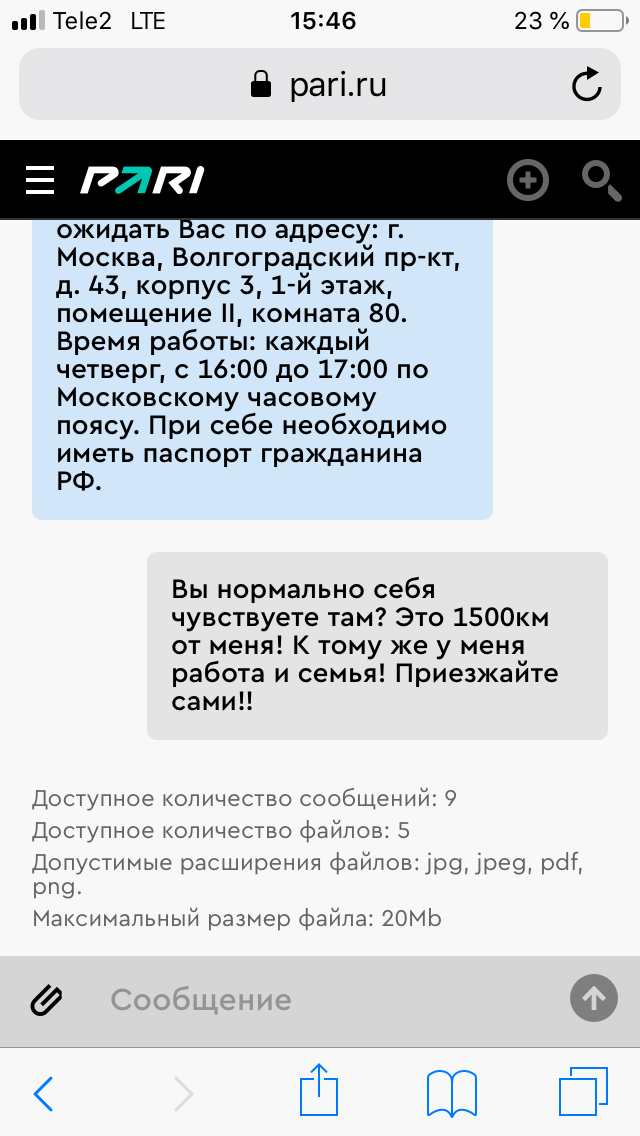Go back in Safari
This screenshot has width=640, height=1136.
[43, 1094]
